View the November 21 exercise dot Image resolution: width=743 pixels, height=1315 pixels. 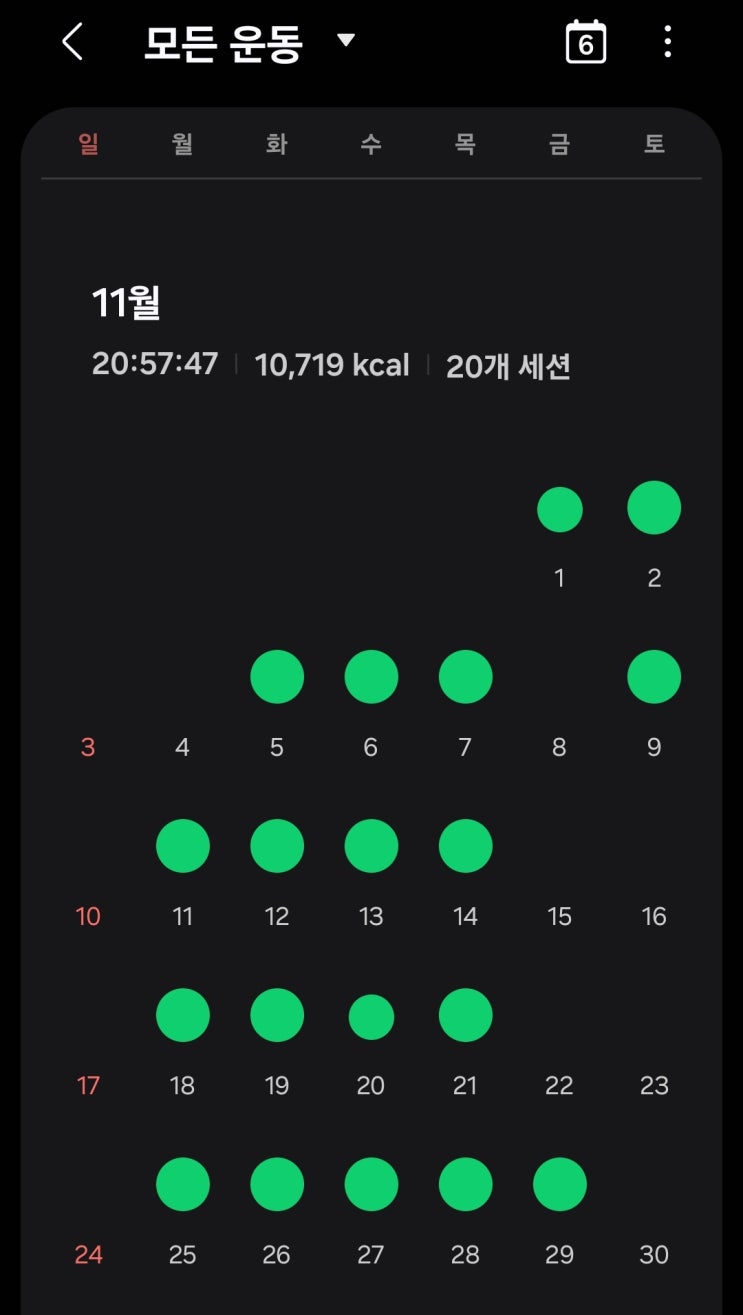(465, 1015)
